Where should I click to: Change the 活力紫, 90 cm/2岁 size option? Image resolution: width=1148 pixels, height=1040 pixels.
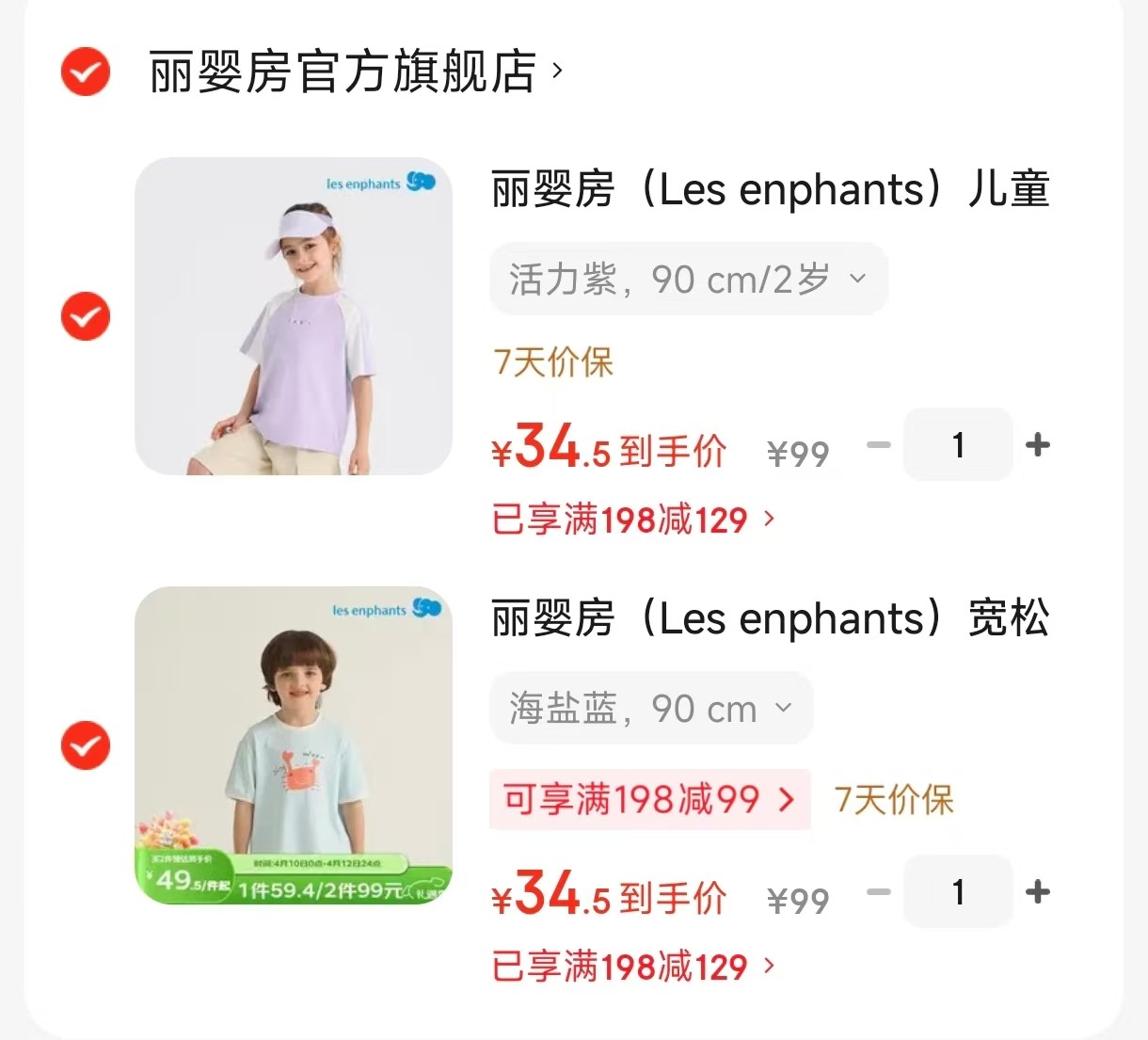click(x=688, y=280)
